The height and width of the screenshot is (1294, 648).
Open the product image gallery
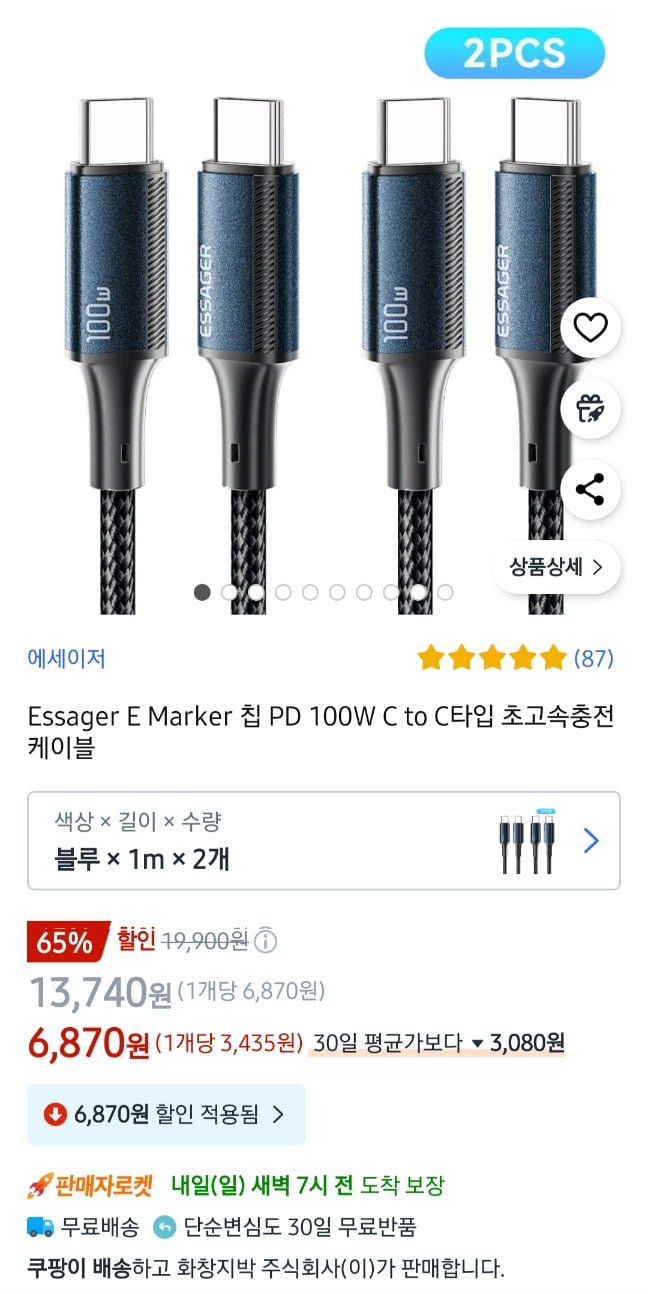(x=300, y=320)
